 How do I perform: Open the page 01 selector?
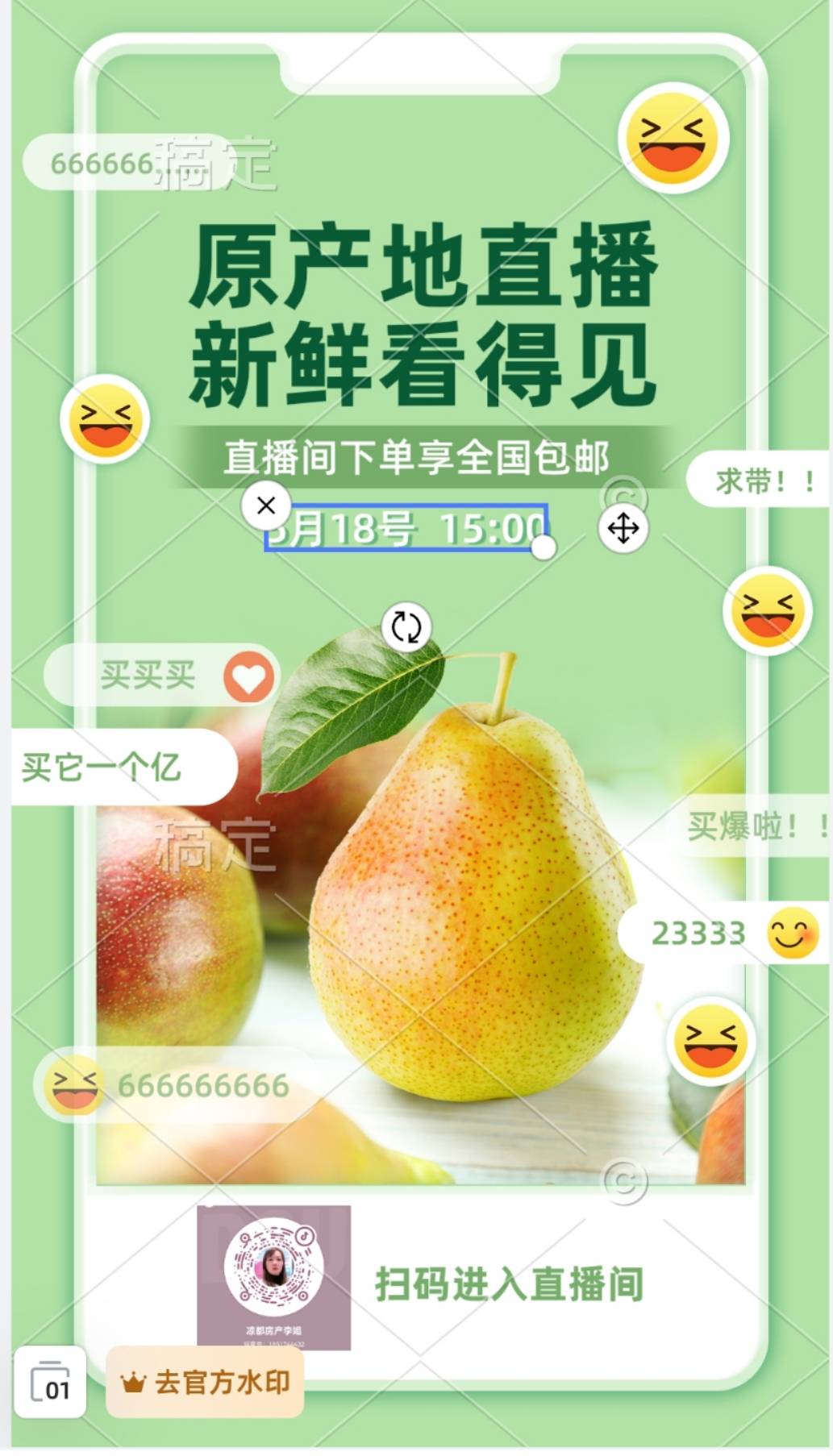click(50, 1382)
